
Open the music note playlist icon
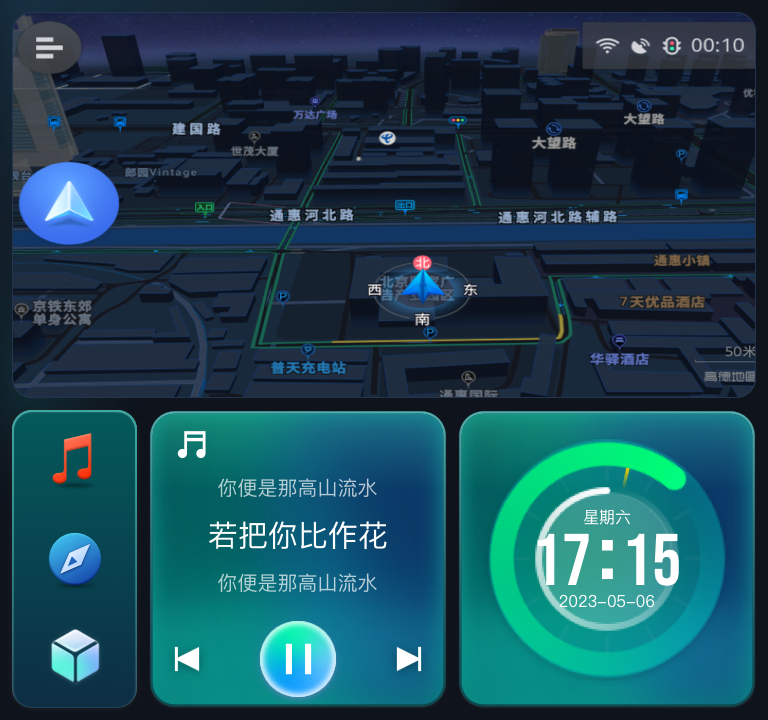pos(191,444)
